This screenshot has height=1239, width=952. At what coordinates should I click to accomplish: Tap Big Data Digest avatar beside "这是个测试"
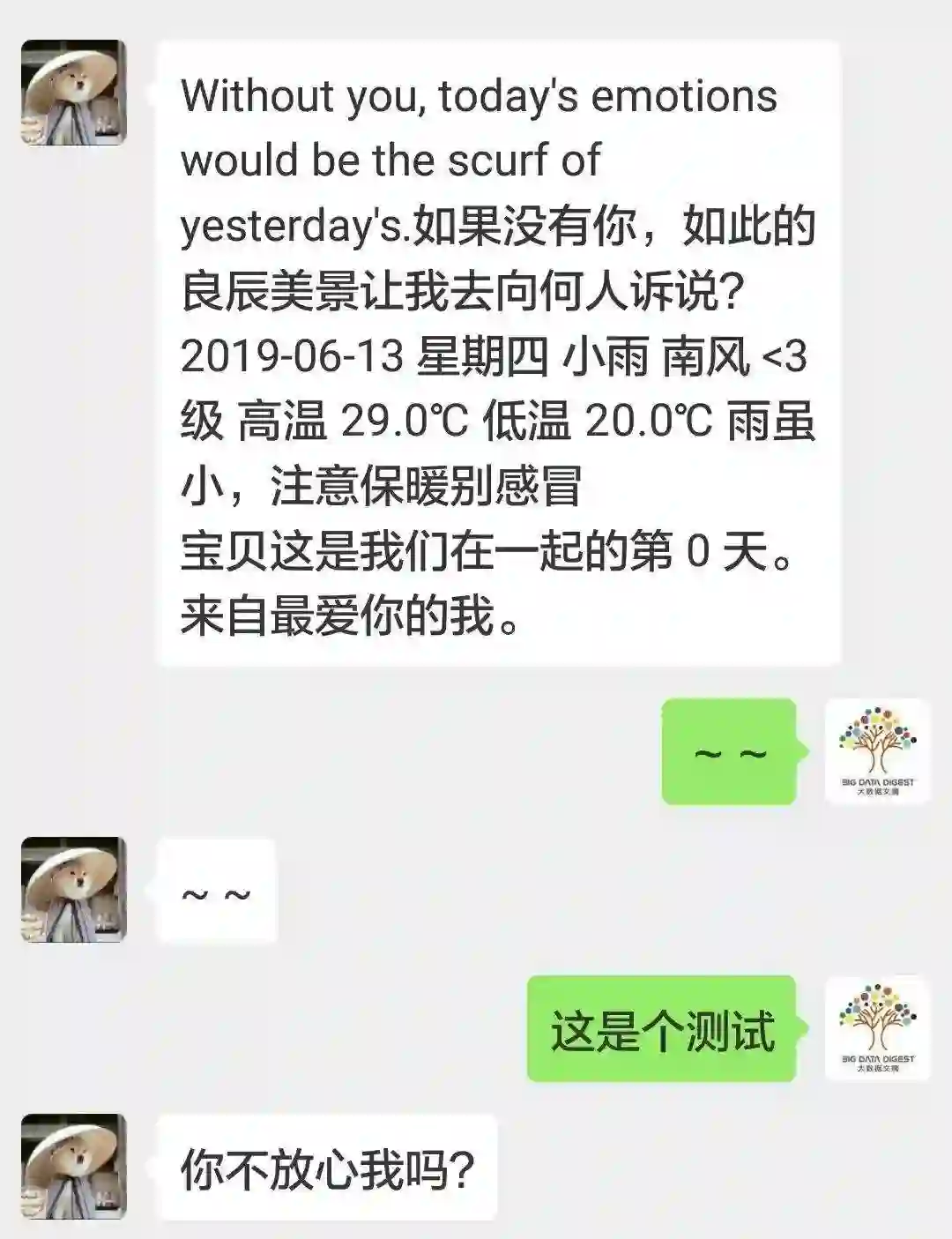(877, 1028)
